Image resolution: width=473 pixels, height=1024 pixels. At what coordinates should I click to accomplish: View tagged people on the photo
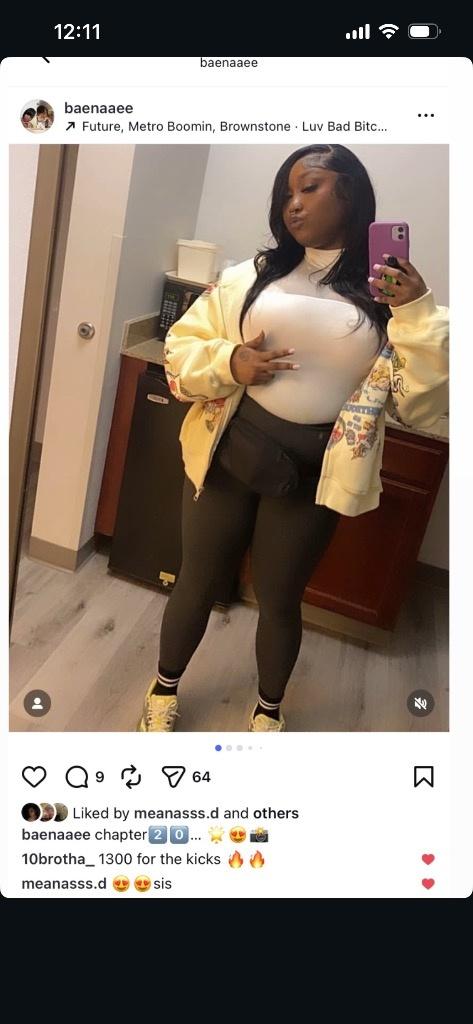coord(37,703)
